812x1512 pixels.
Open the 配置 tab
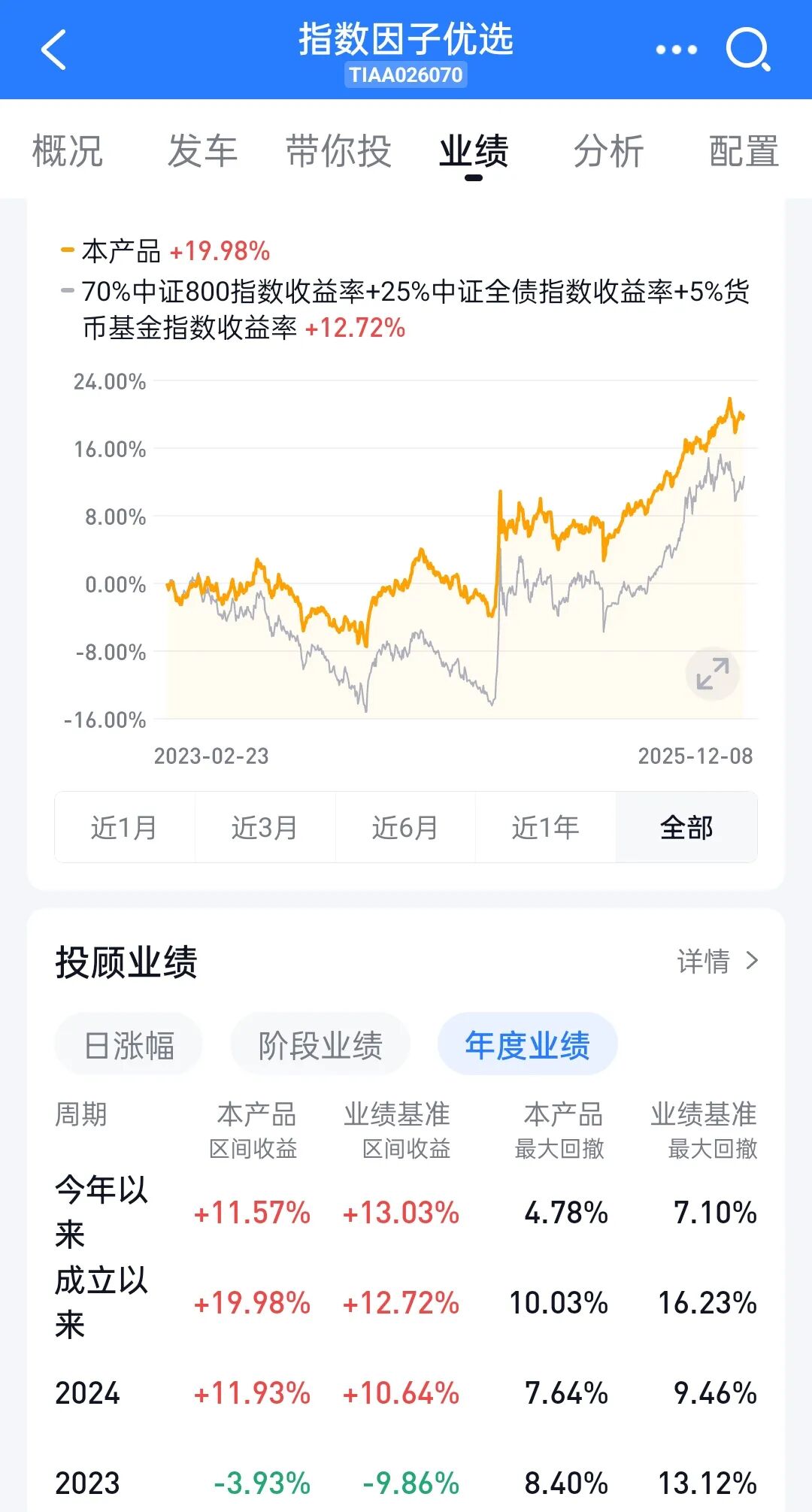tap(744, 151)
